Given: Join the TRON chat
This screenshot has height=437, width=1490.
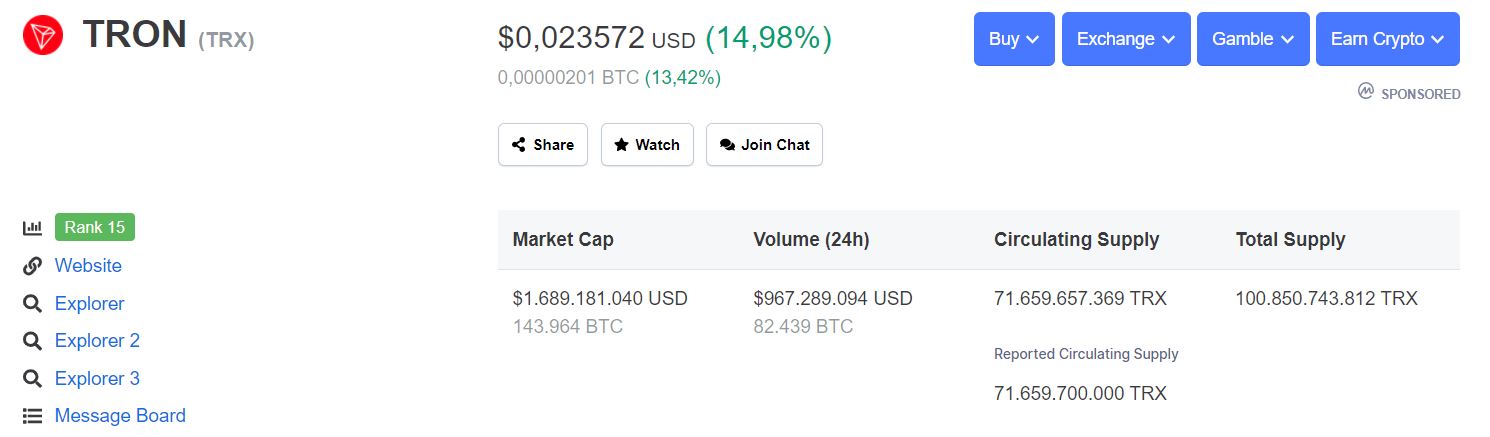Looking at the screenshot, I should (x=764, y=145).
